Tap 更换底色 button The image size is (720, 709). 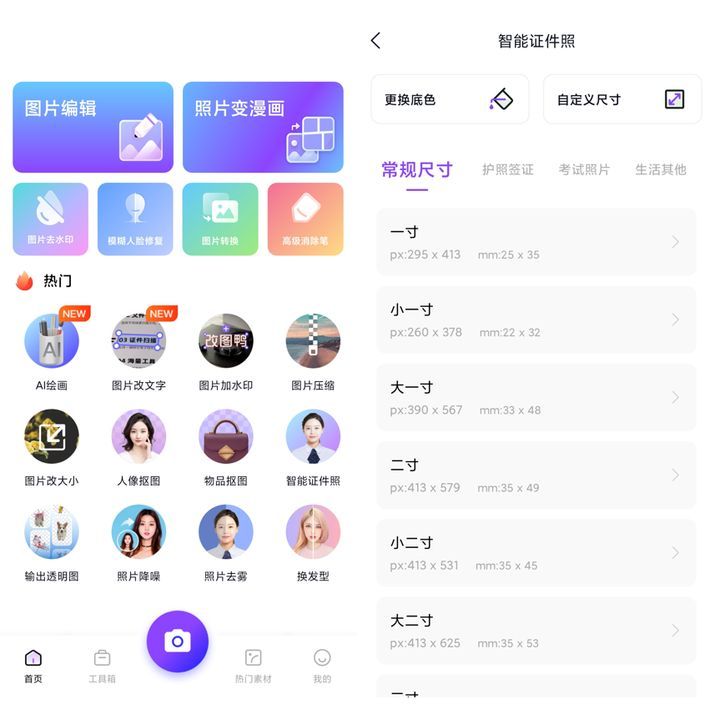click(x=449, y=100)
